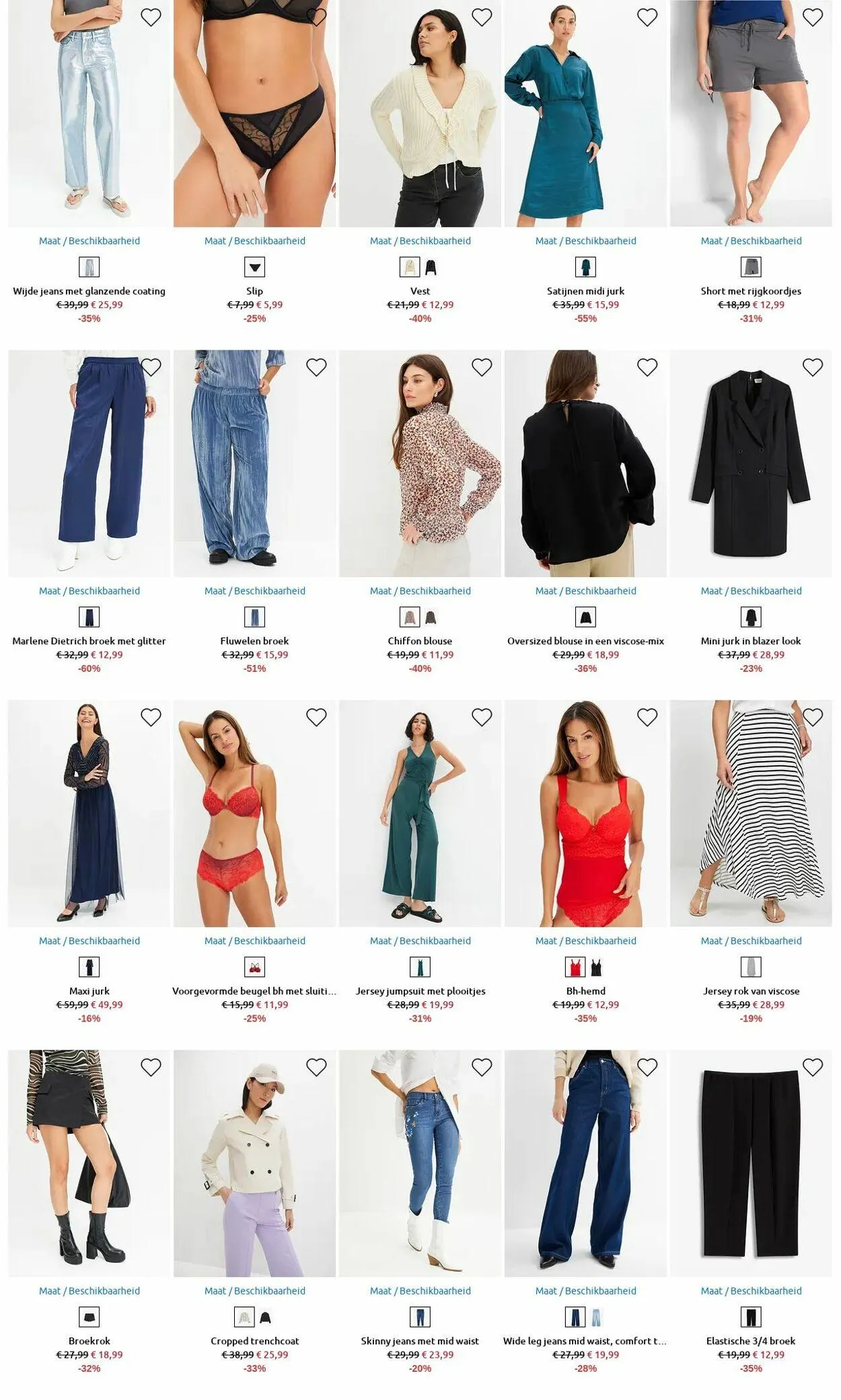Image resolution: width=841 pixels, height=1400 pixels.
Task: Open the Broekrok product image
Action: click(89, 1163)
